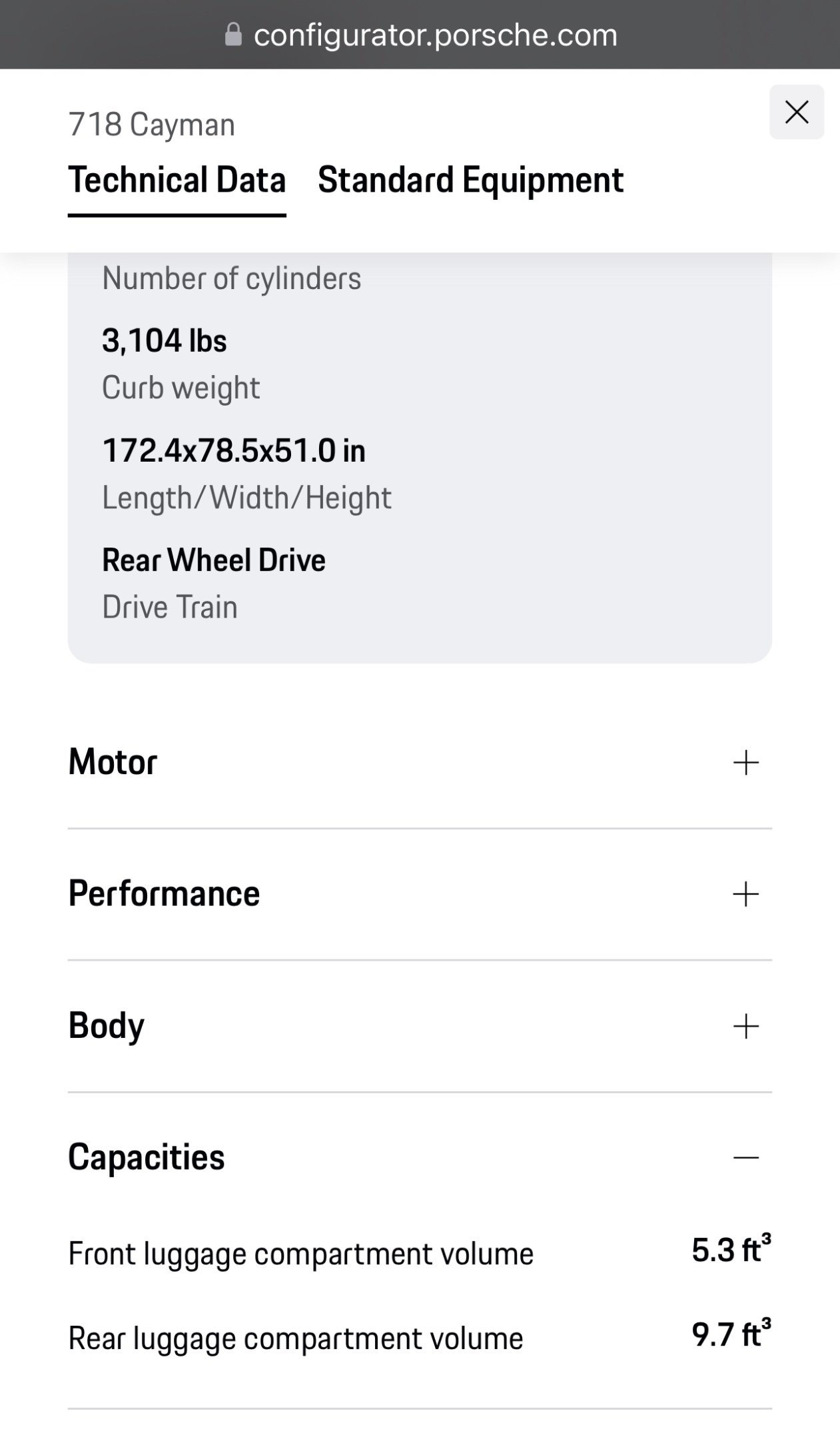Expand the Performance section

click(420, 894)
